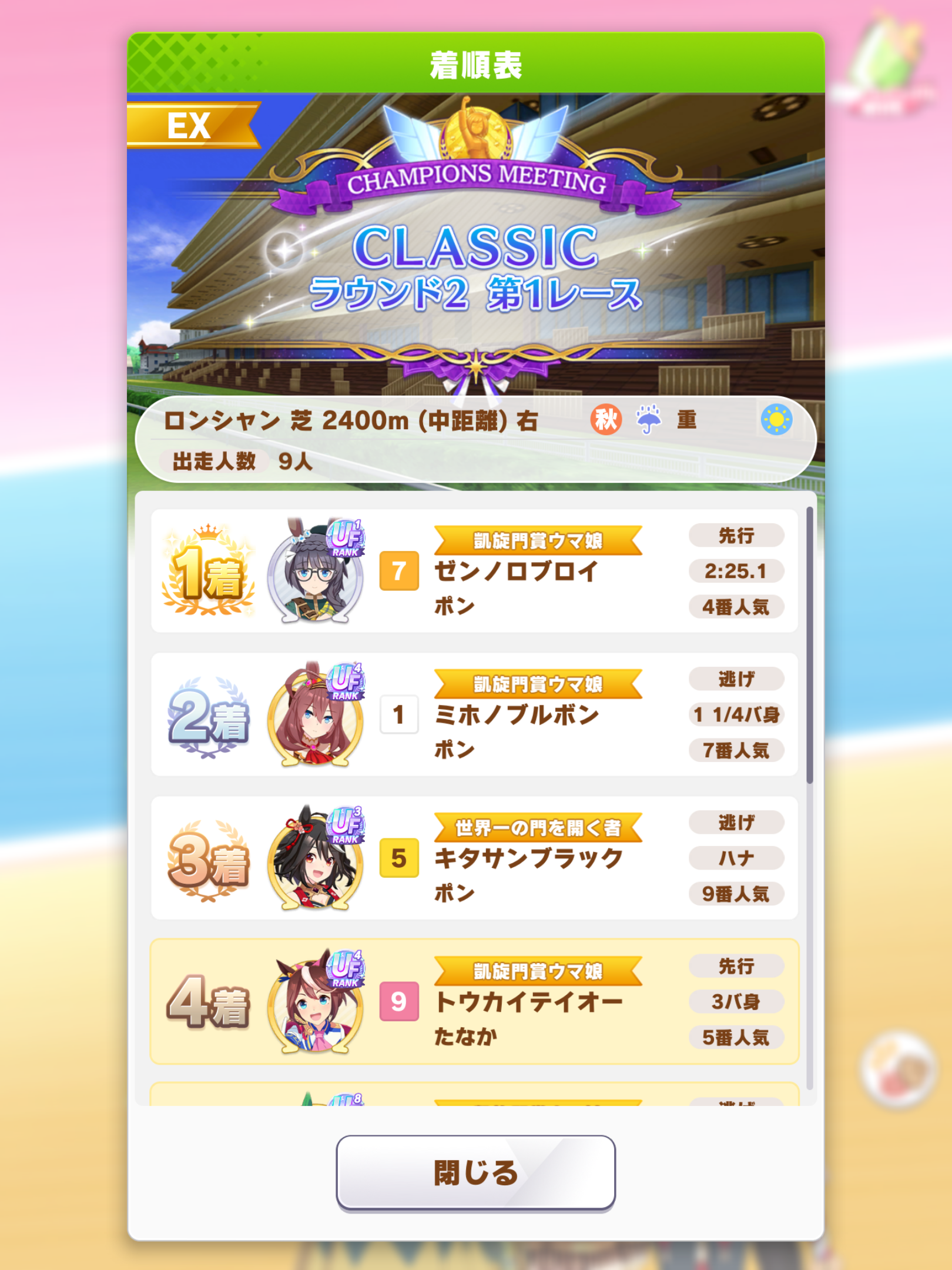Open 1st place ゼンノロブロイ entry
This screenshot has height=1270, width=952.
474,571
